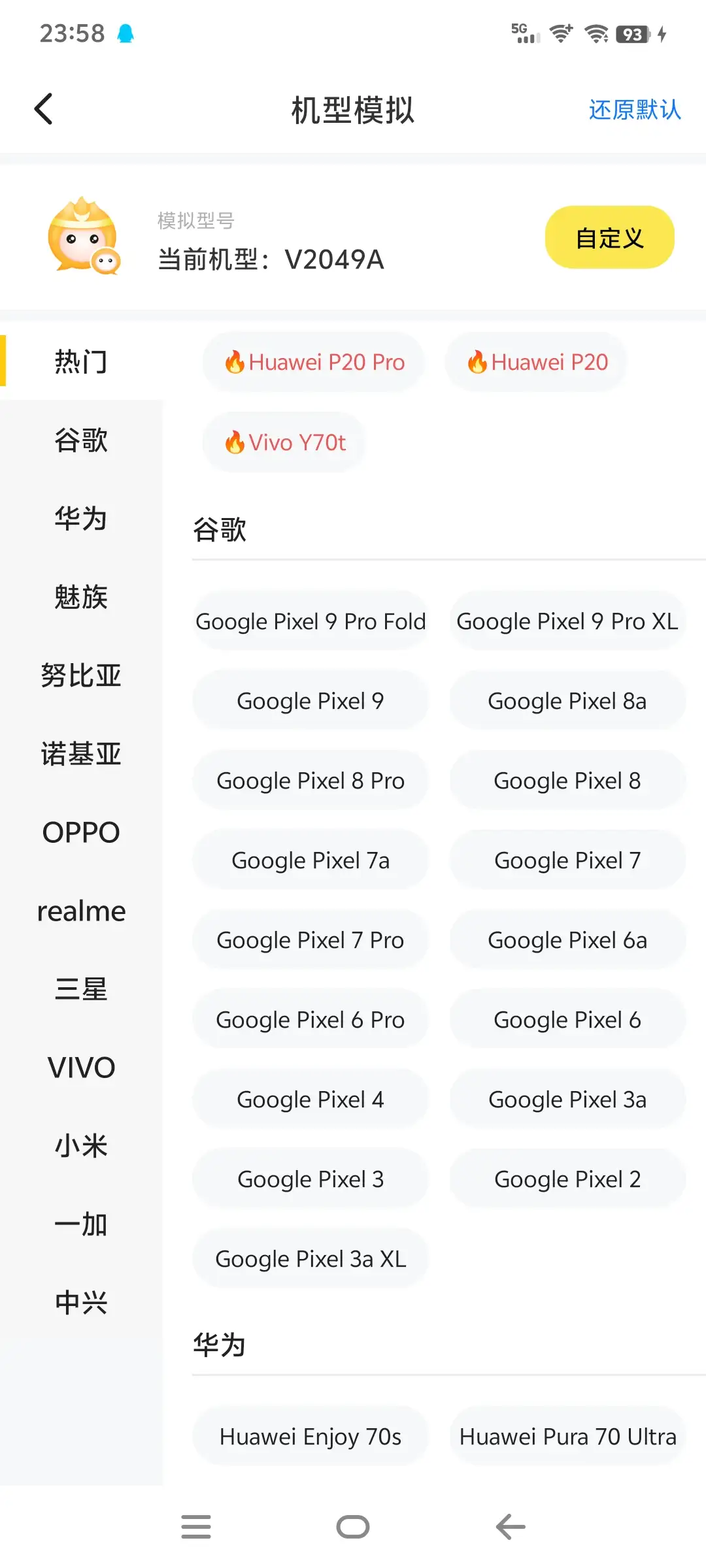Expand the 谷歌 brand section in sidebar
706x1568 pixels.
(81, 440)
